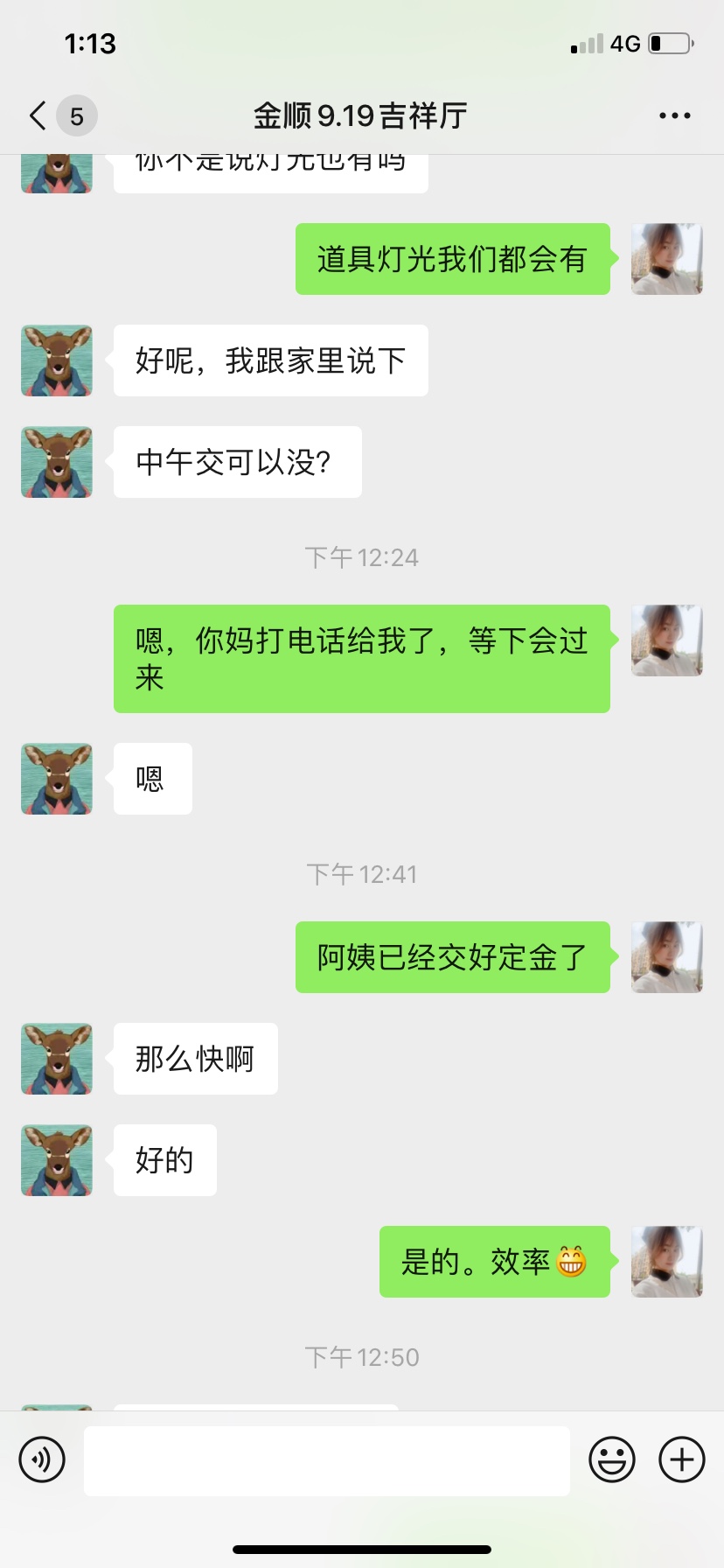Image resolution: width=724 pixels, height=1568 pixels.
Task: Open the chat info overflow menu
Action: 674,115
